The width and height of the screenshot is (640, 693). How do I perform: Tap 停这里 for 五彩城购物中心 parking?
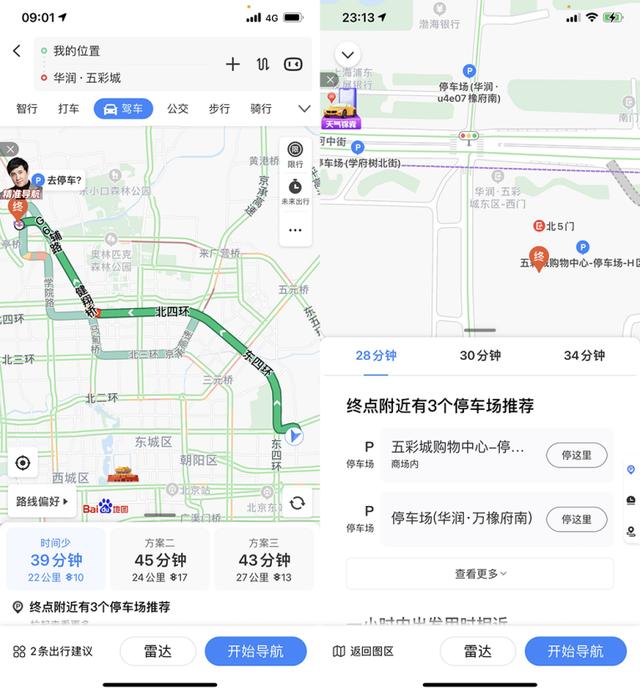[576, 455]
